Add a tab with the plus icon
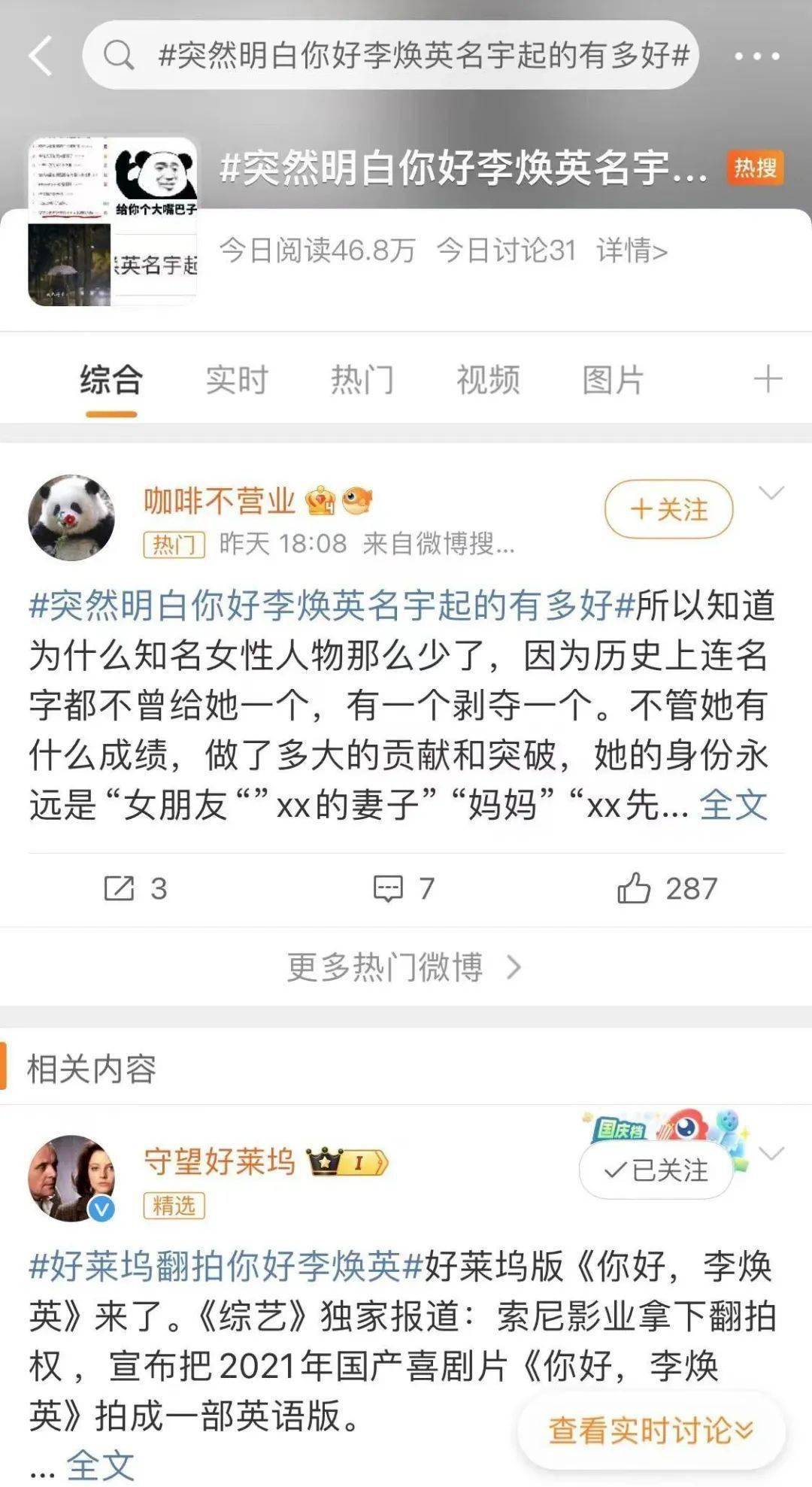This screenshot has width=812, height=1487. [768, 378]
